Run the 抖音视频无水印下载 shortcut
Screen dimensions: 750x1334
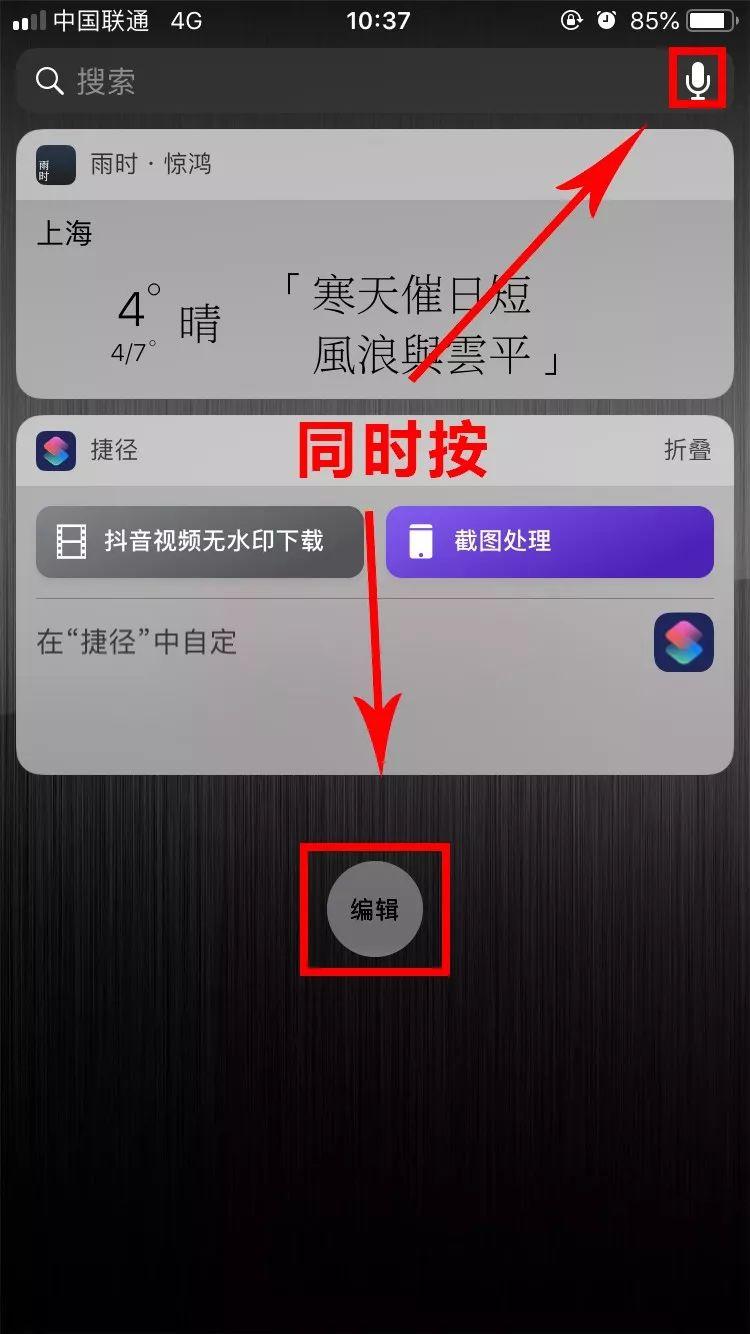[200, 542]
